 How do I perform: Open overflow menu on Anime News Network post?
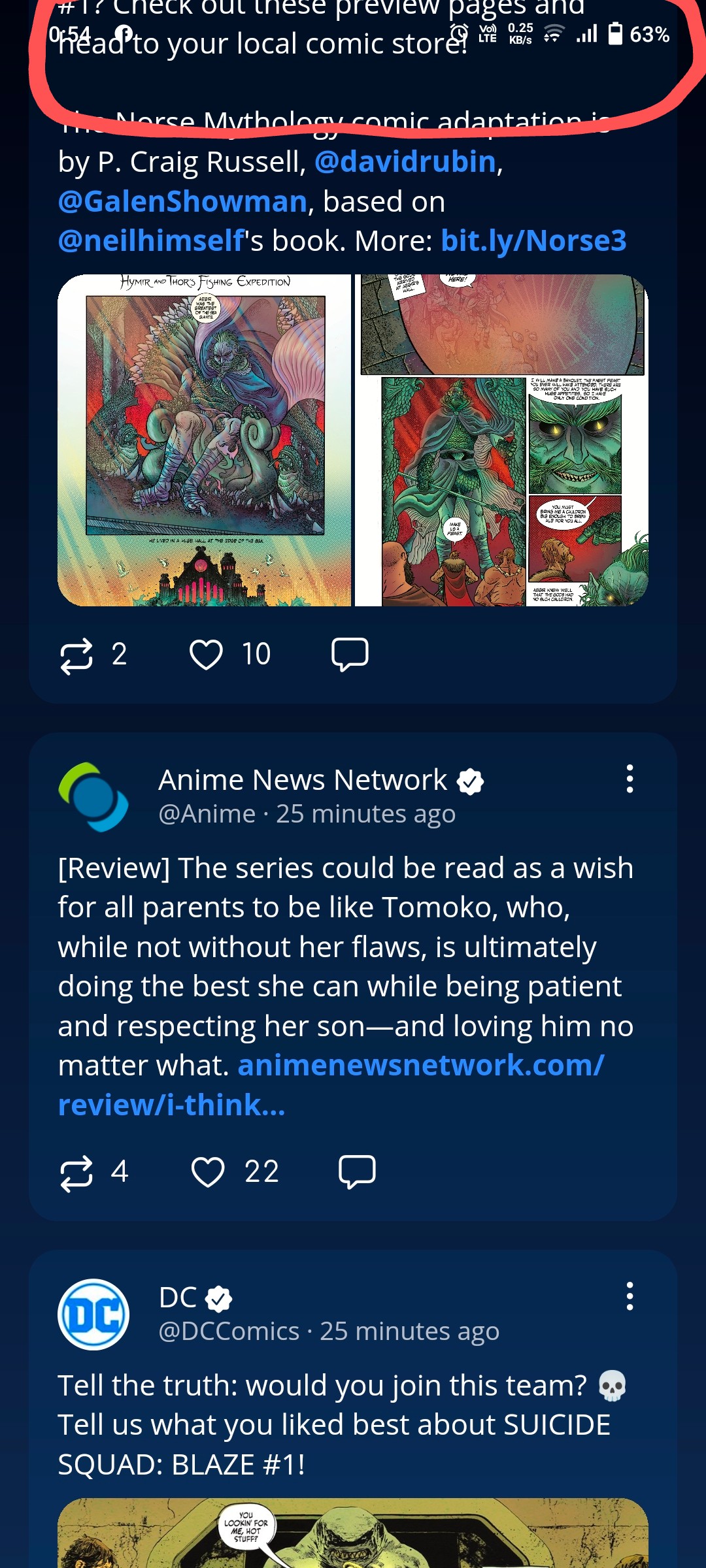(x=630, y=779)
